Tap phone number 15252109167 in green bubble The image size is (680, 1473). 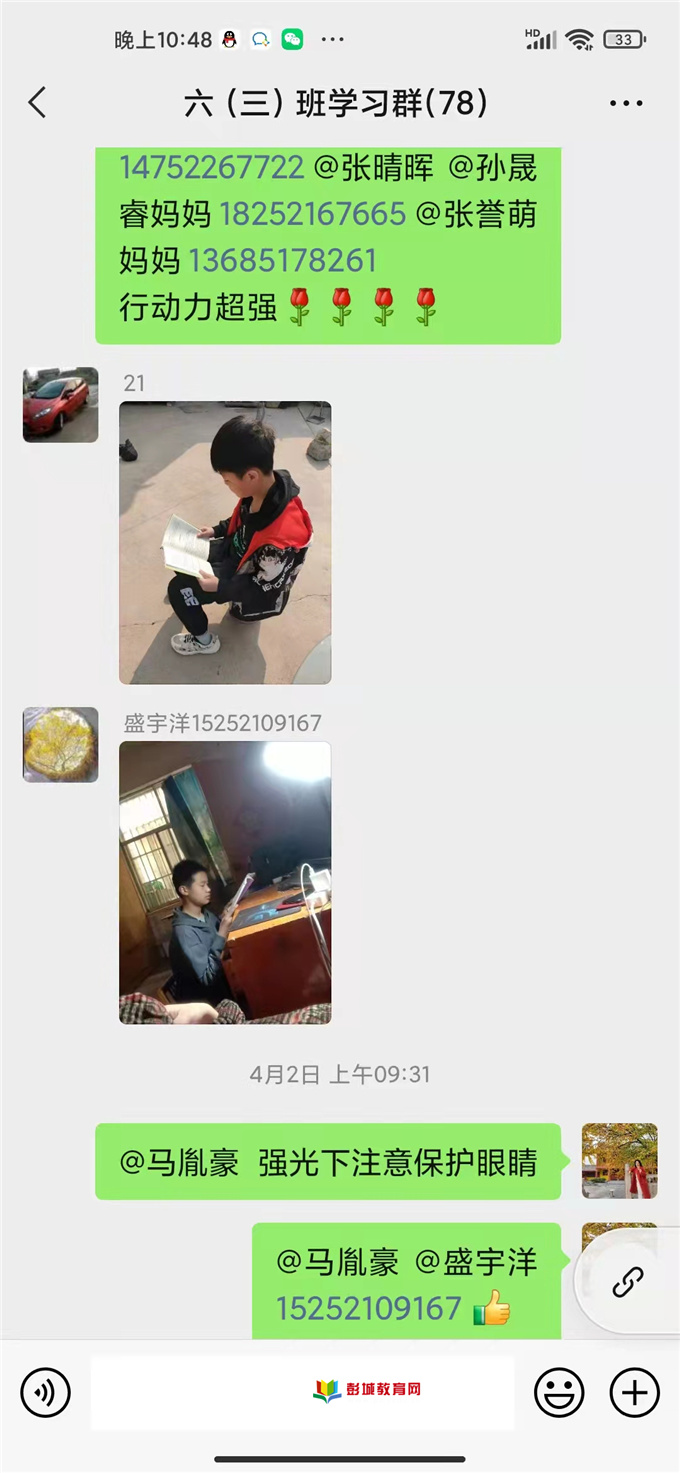pos(368,1309)
